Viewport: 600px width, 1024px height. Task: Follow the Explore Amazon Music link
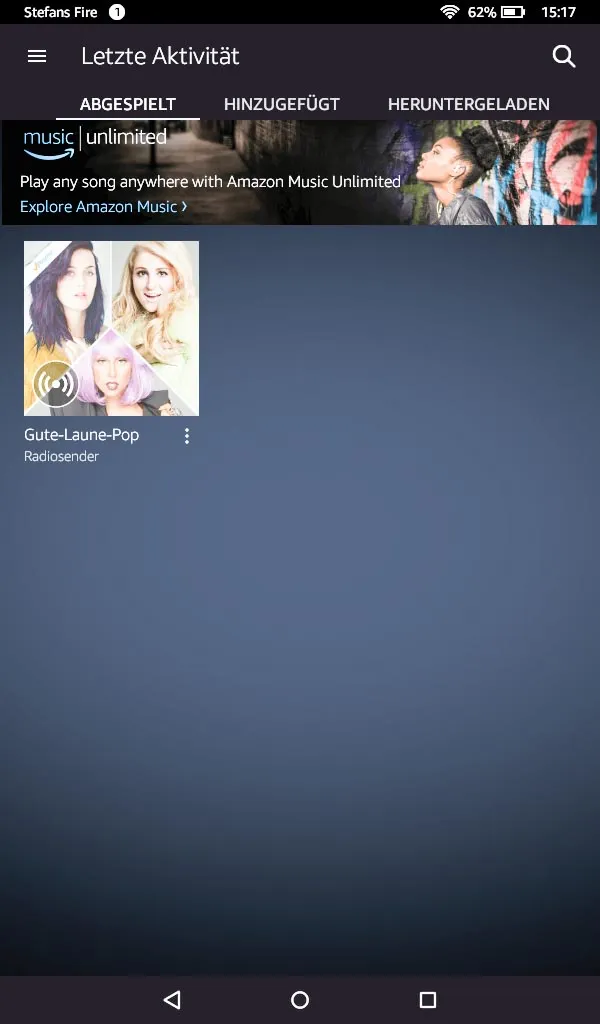point(103,206)
